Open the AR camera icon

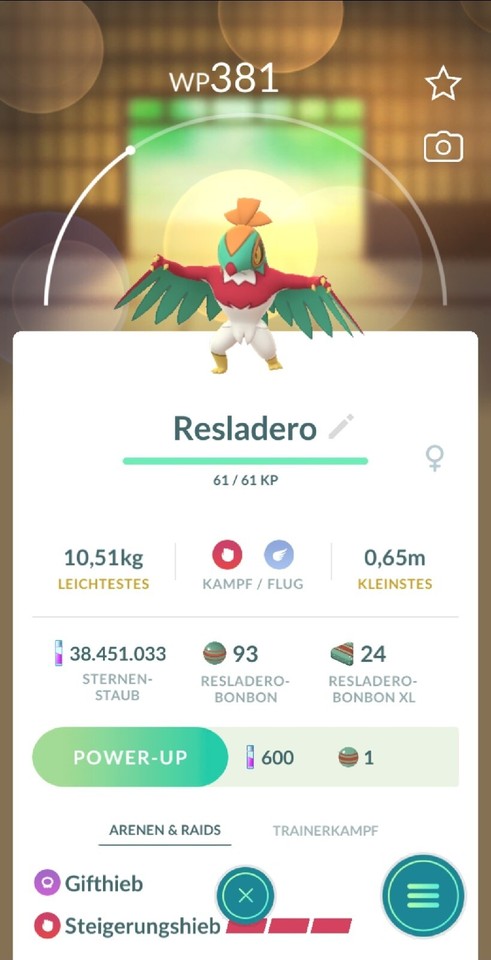(x=443, y=147)
